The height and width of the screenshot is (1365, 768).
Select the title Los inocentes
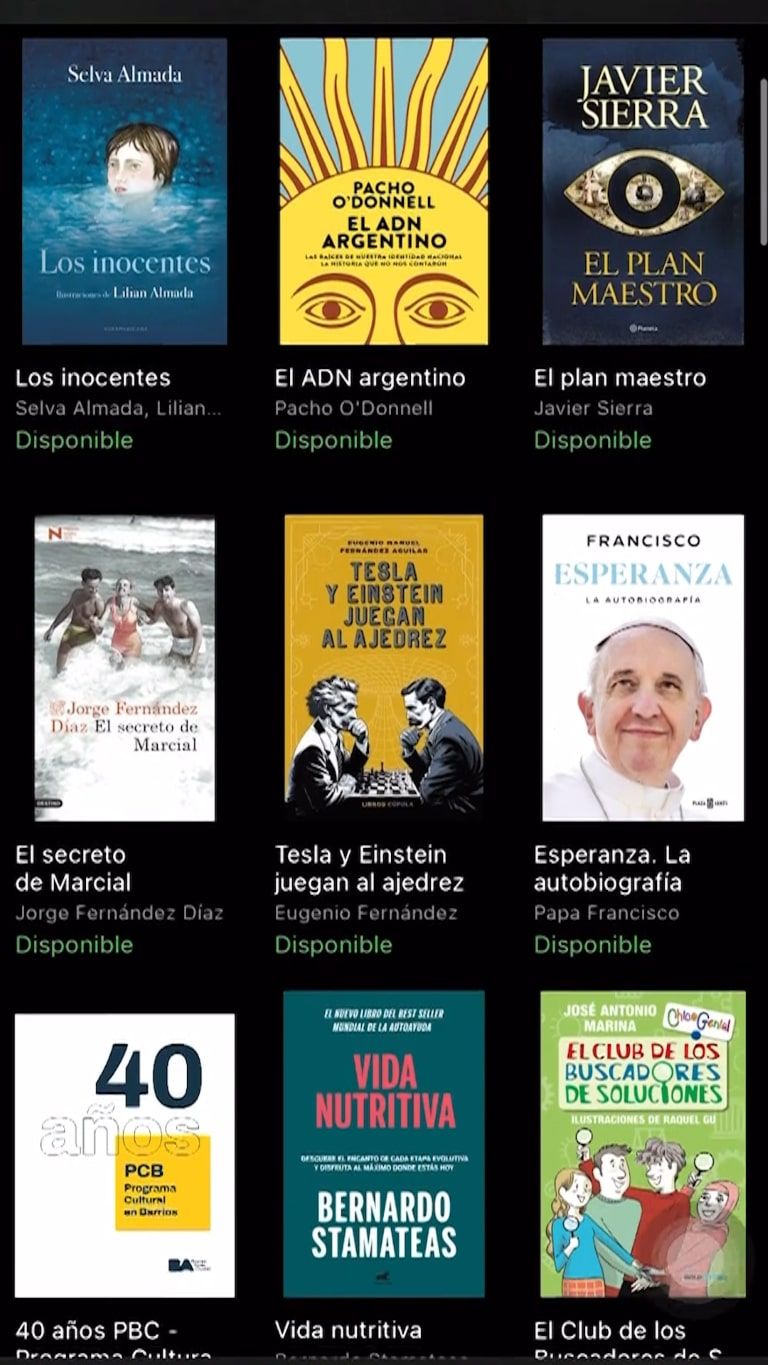[x=93, y=378]
